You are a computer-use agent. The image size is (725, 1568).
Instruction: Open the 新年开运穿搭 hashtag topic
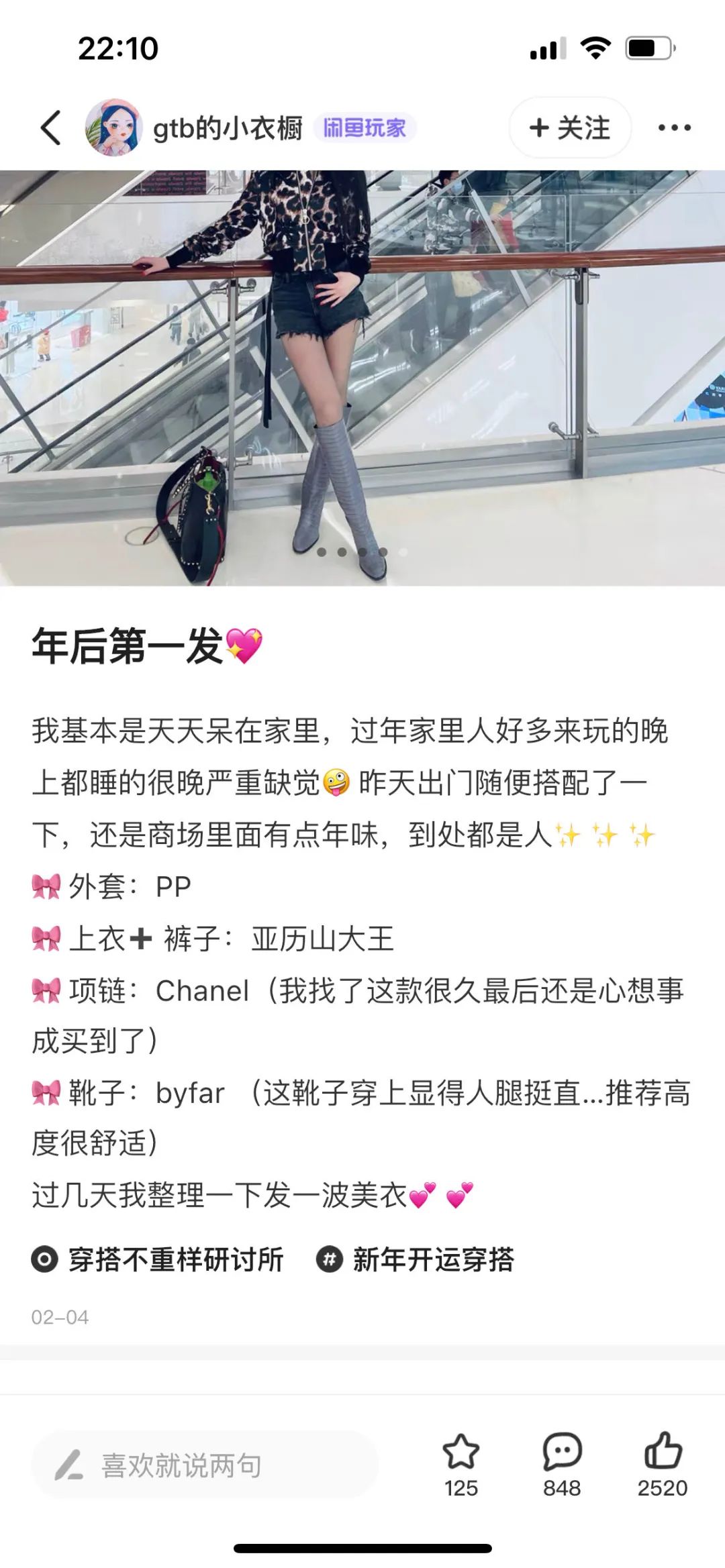click(x=416, y=1259)
